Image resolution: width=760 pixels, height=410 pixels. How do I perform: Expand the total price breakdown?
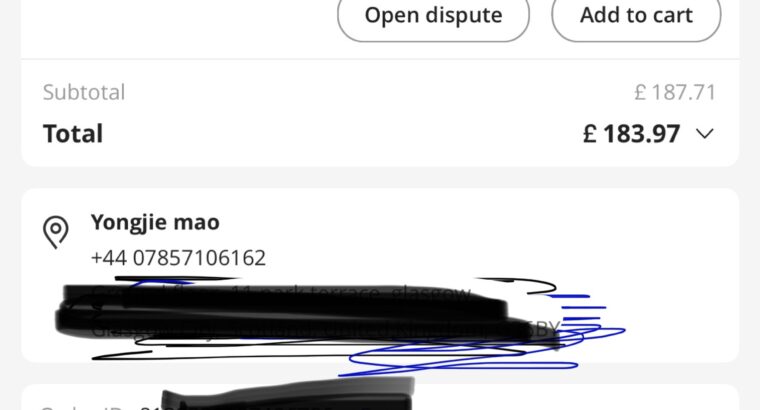coord(704,134)
